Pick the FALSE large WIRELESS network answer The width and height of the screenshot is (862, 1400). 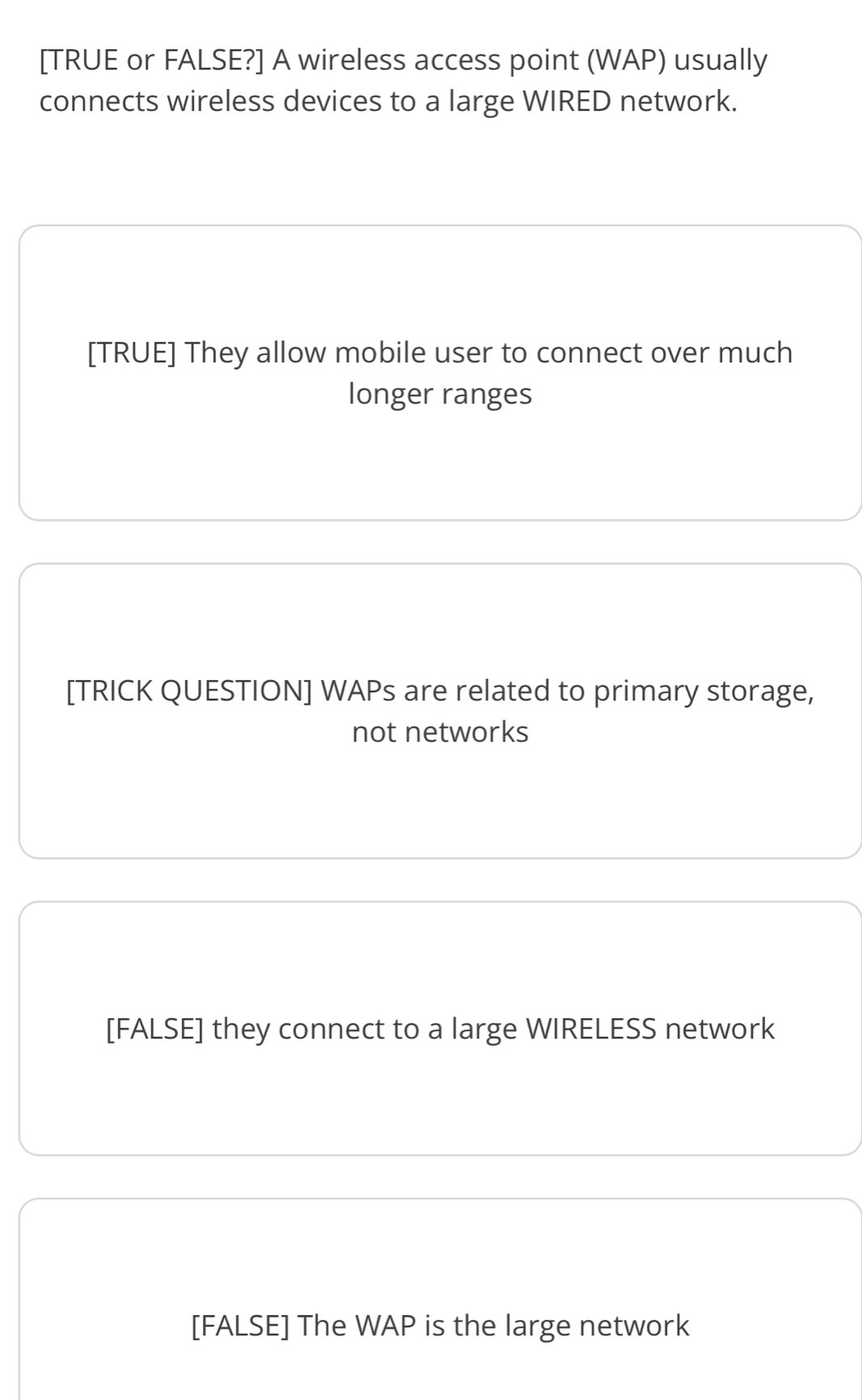pos(440,1028)
